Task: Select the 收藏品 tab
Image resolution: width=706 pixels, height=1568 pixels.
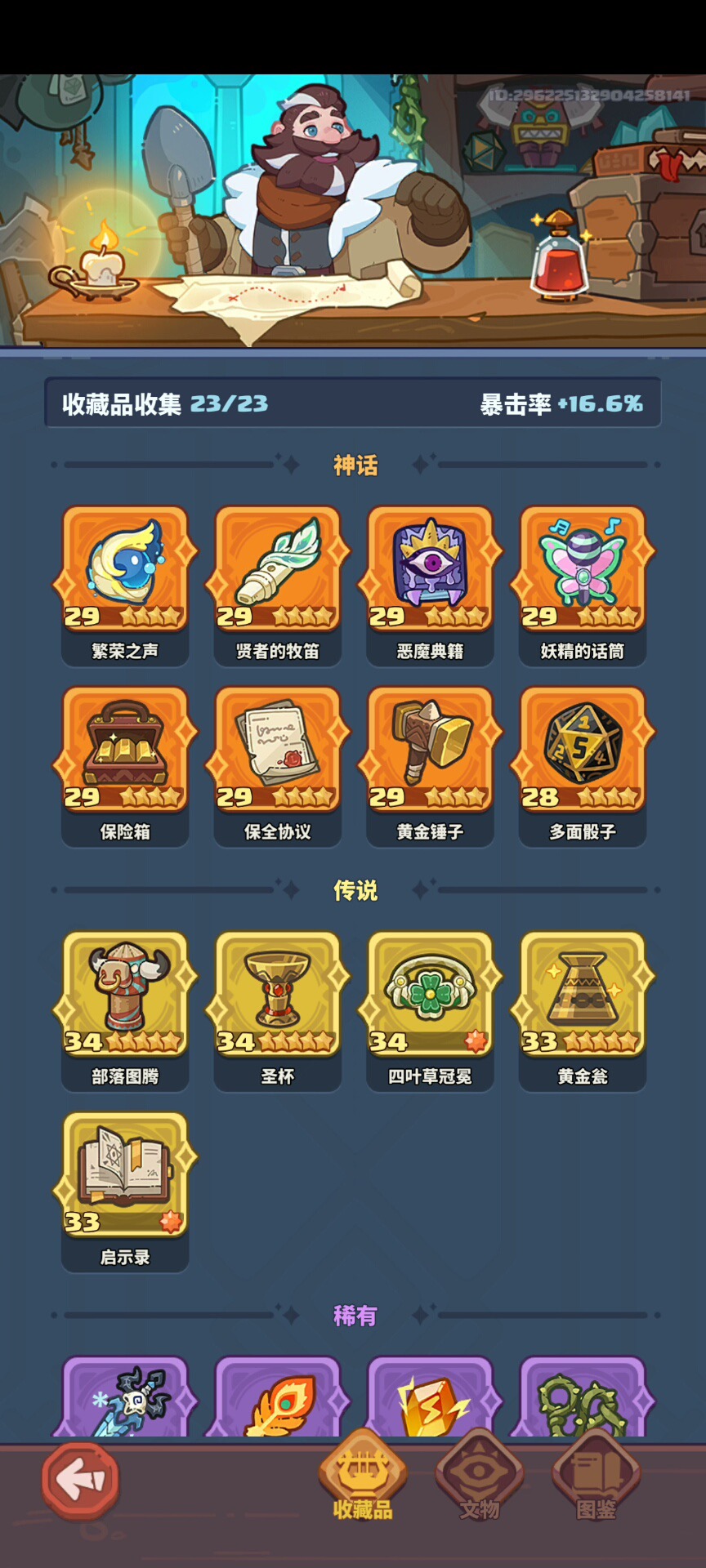Action: [x=362, y=1478]
